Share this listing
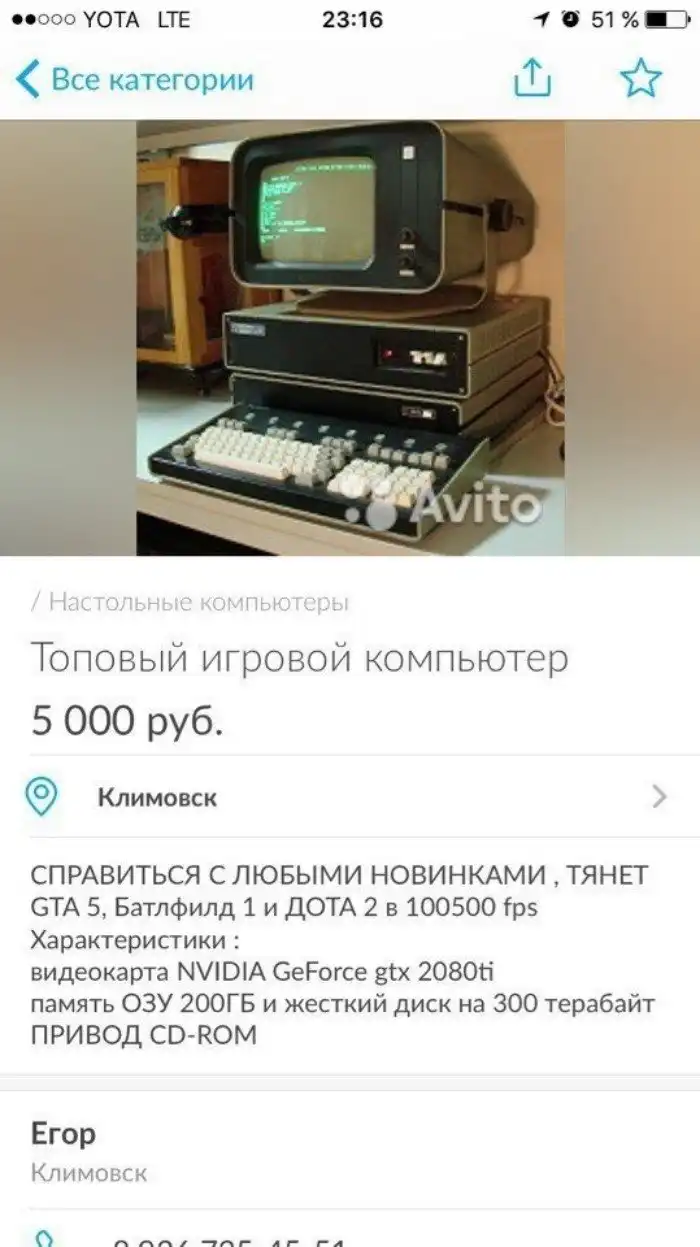 tap(533, 79)
